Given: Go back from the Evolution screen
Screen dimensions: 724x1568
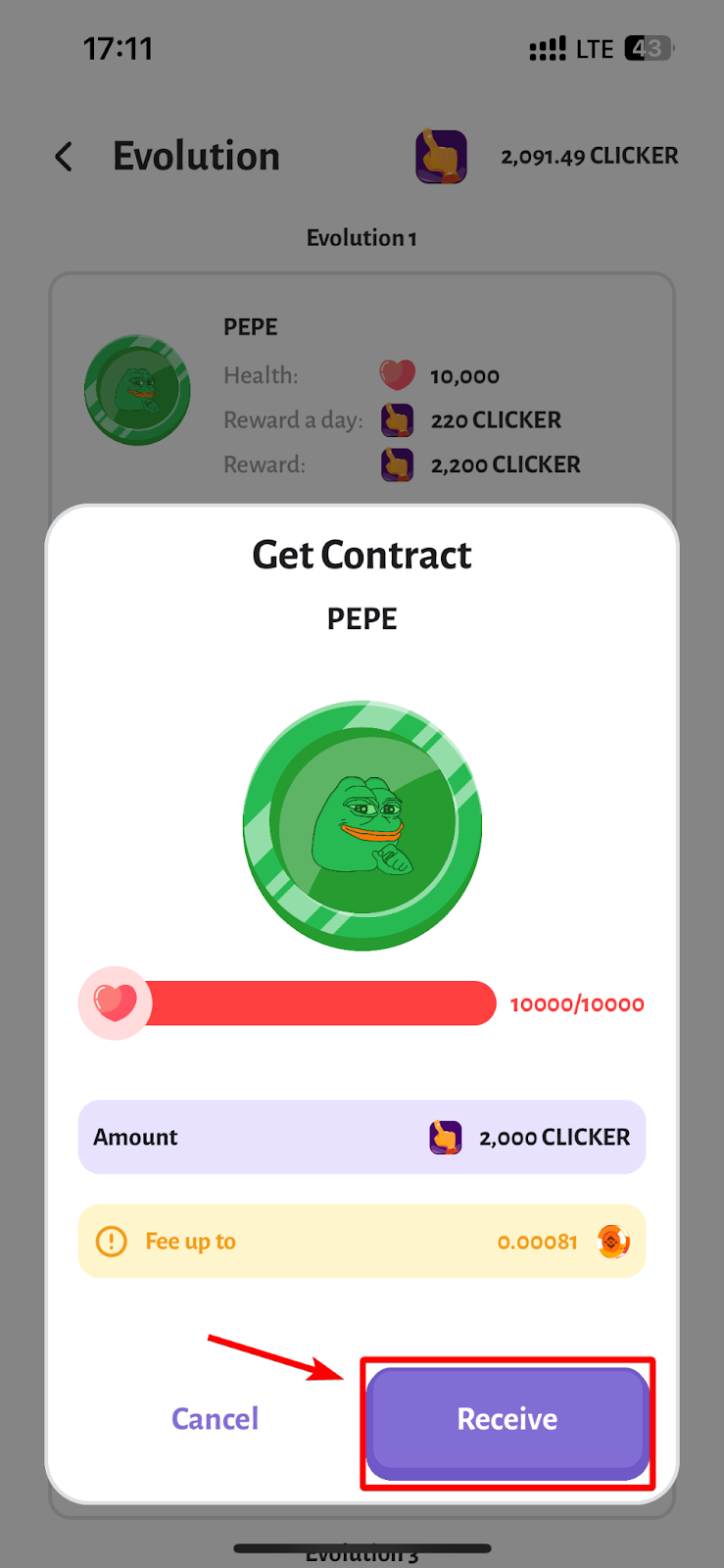Looking at the screenshot, I should [x=65, y=157].
